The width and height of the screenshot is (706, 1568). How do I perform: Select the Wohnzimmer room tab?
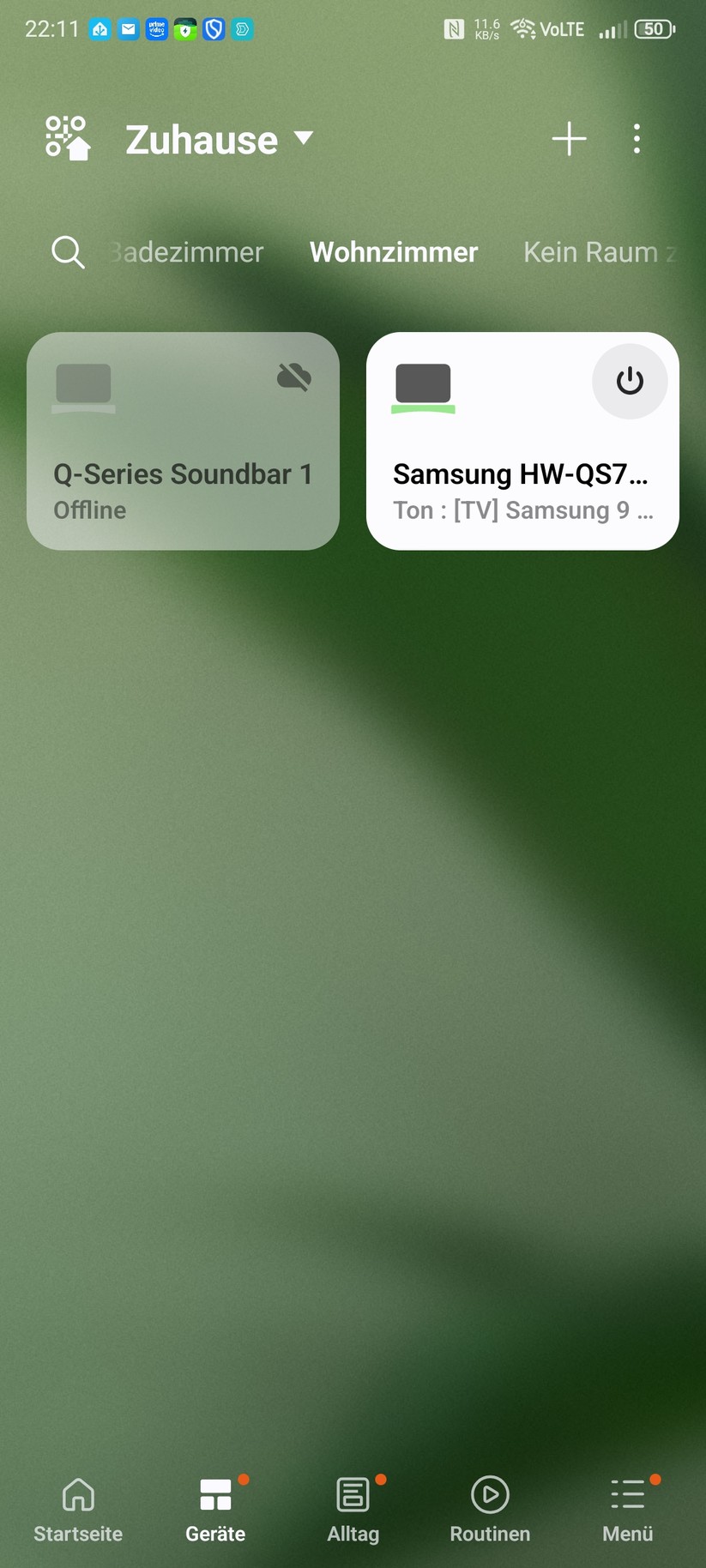(394, 252)
